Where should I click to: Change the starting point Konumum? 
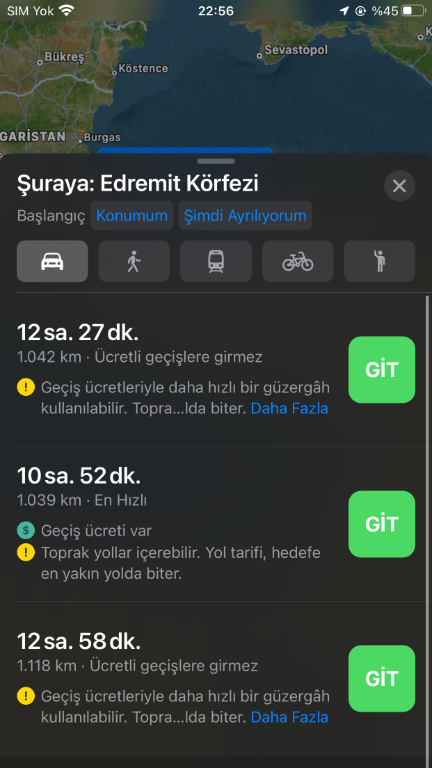[x=132, y=216]
